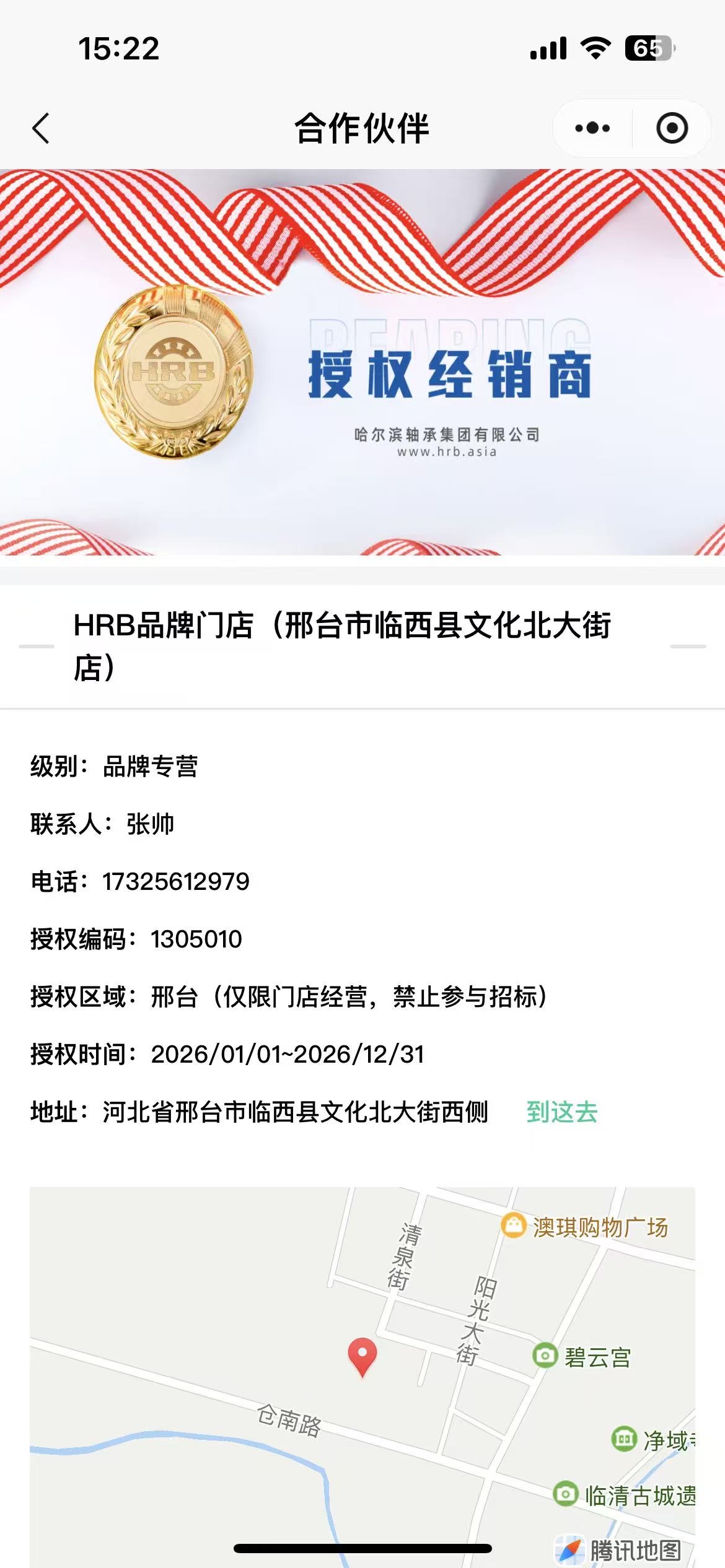Close the mini program with the circle button

(672, 128)
